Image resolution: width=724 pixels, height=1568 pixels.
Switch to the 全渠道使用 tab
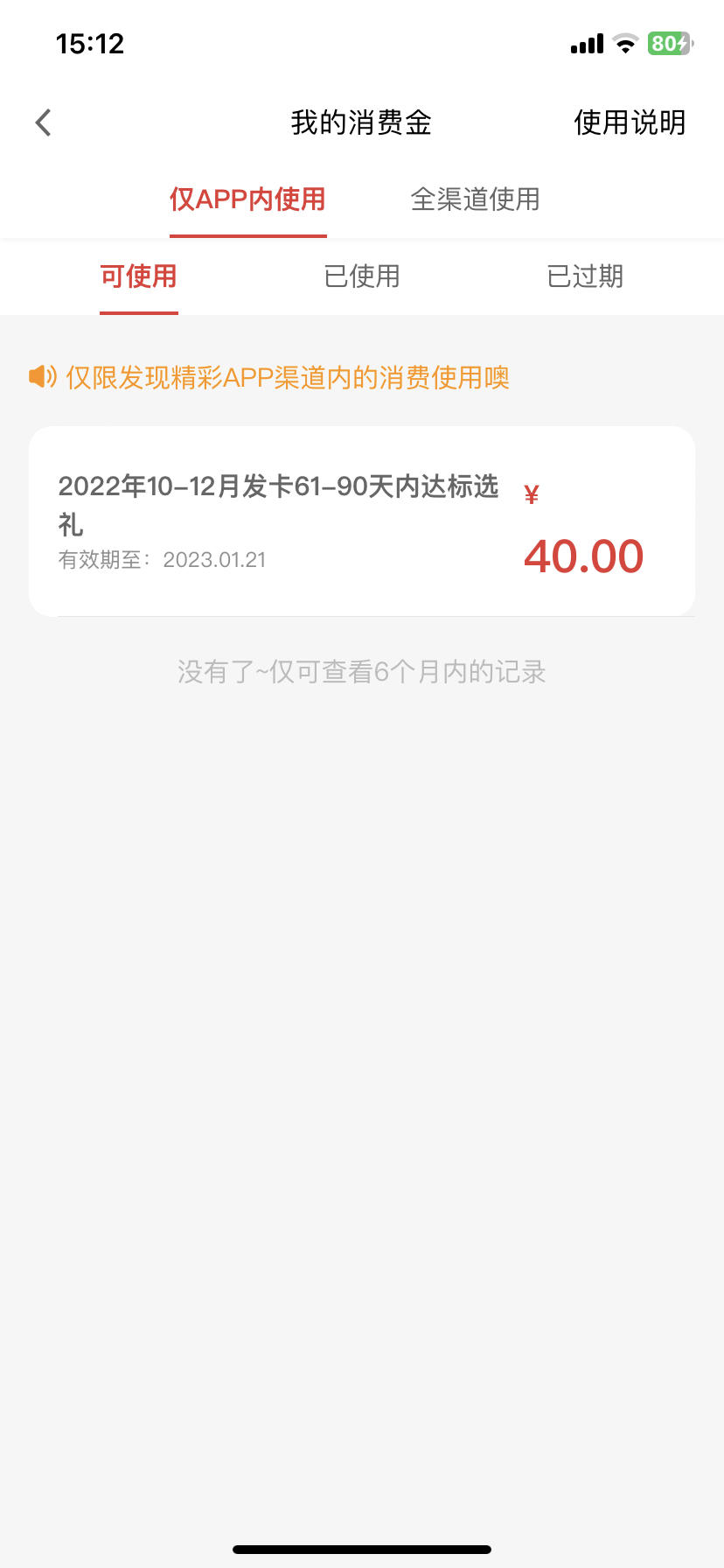(475, 199)
